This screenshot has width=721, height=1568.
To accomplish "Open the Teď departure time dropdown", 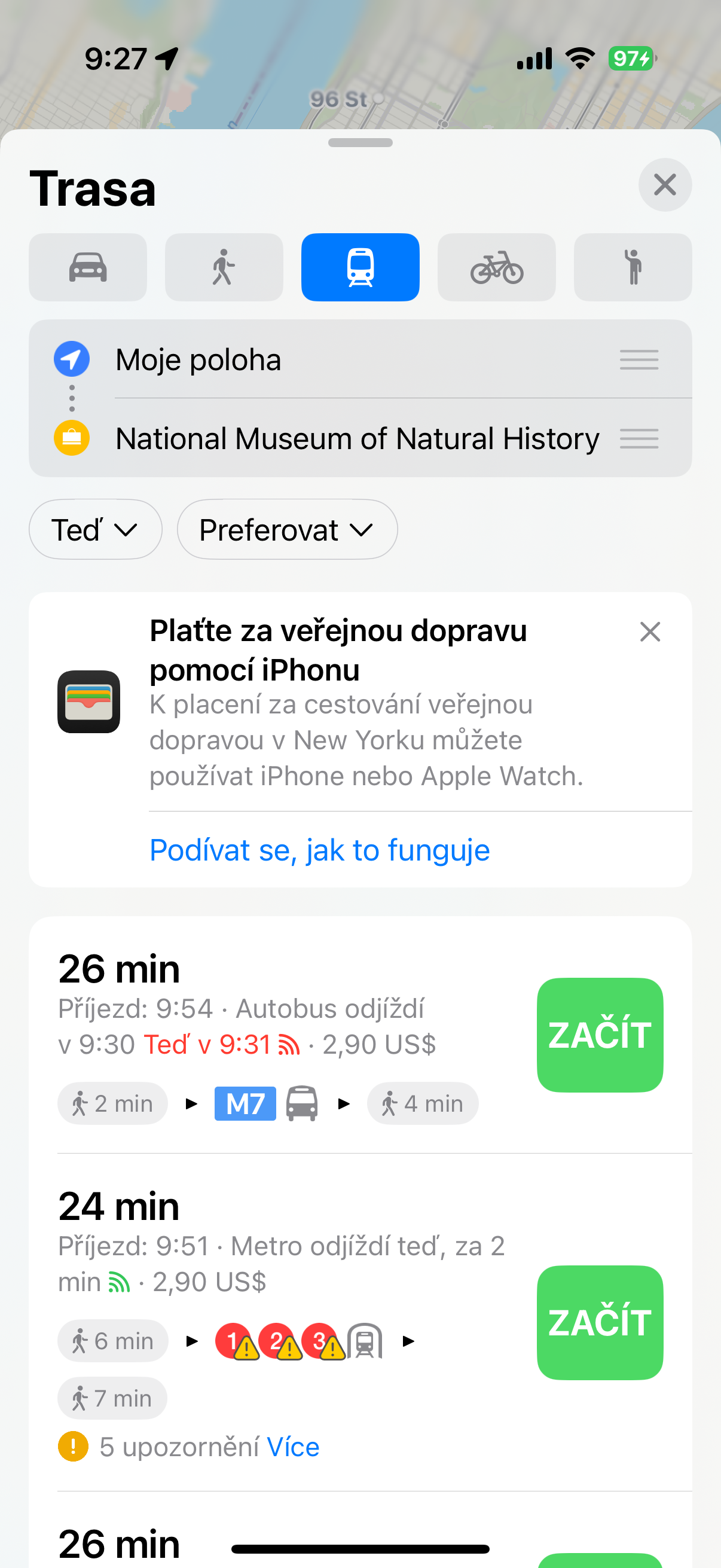I will pyautogui.click(x=96, y=530).
